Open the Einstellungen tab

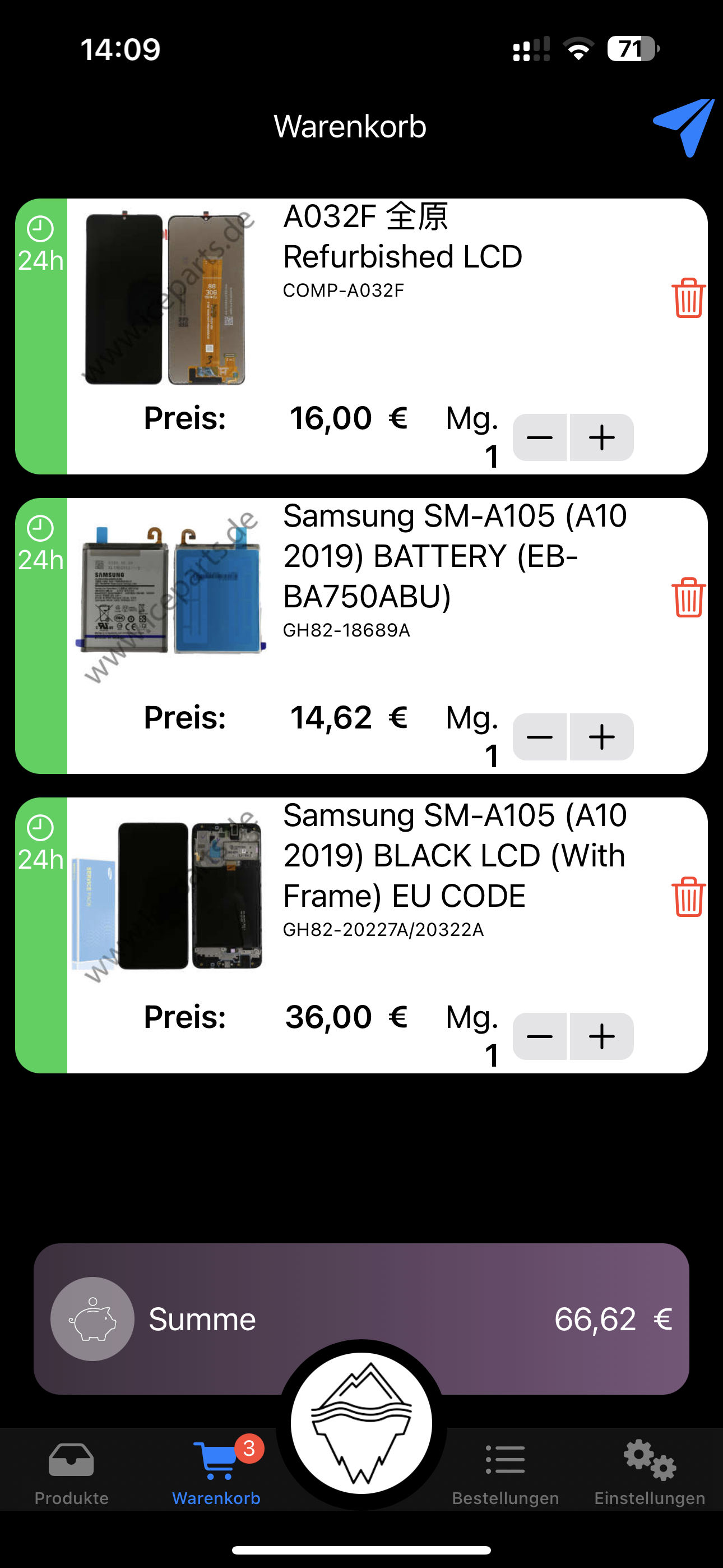point(650,1472)
